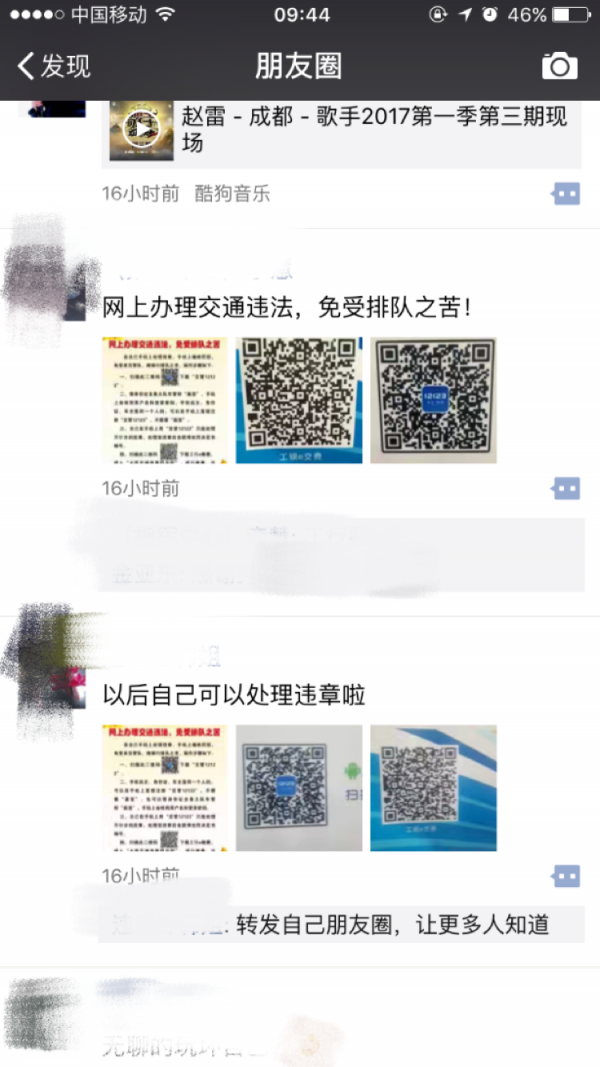The height and width of the screenshot is (1067, 600).
Task: Open comment menu under the 酷狗音乐 post
Action: (x=566, y=193)
